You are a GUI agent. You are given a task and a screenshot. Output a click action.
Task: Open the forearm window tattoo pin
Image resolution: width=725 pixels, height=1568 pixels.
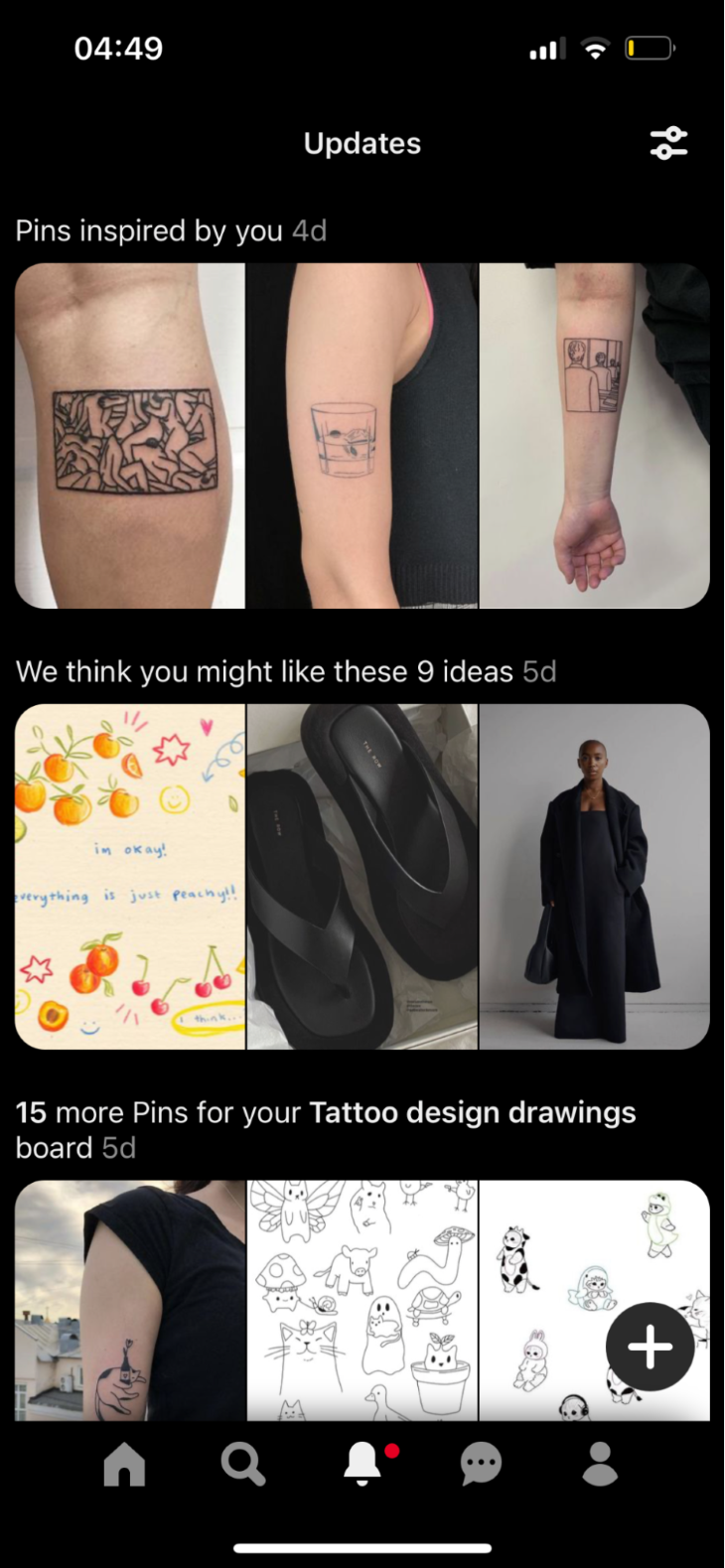(x=594, y=435)
